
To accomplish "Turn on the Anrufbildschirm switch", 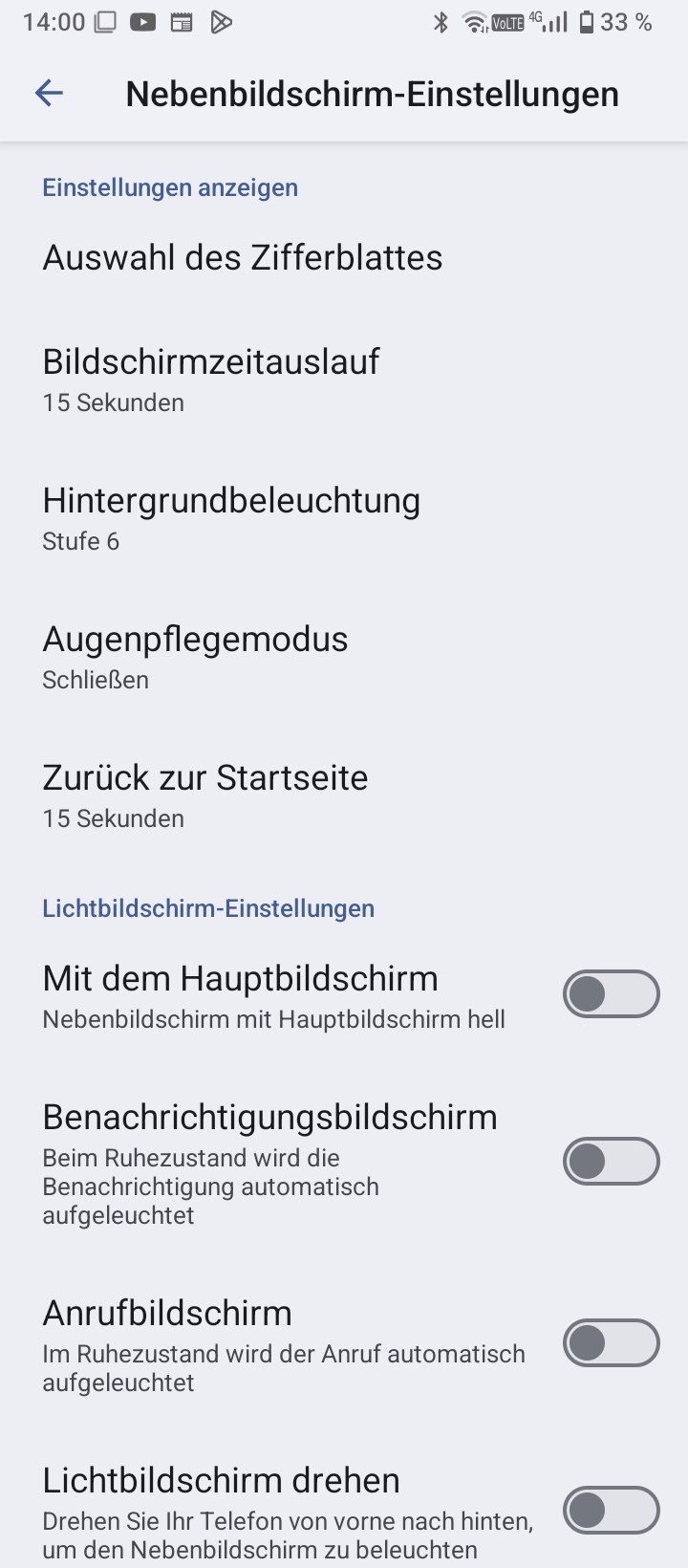I will [611, 1343].
